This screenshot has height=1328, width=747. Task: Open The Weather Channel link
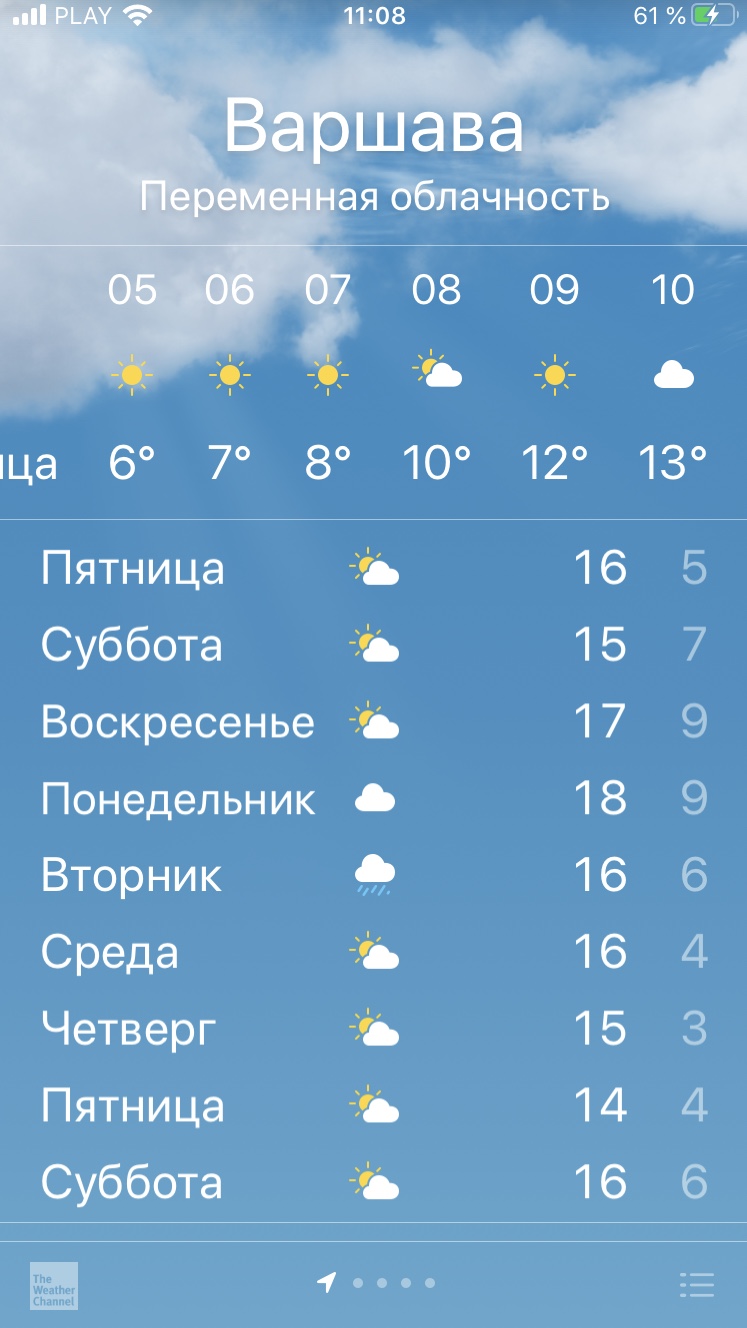tap(54, 1285)
